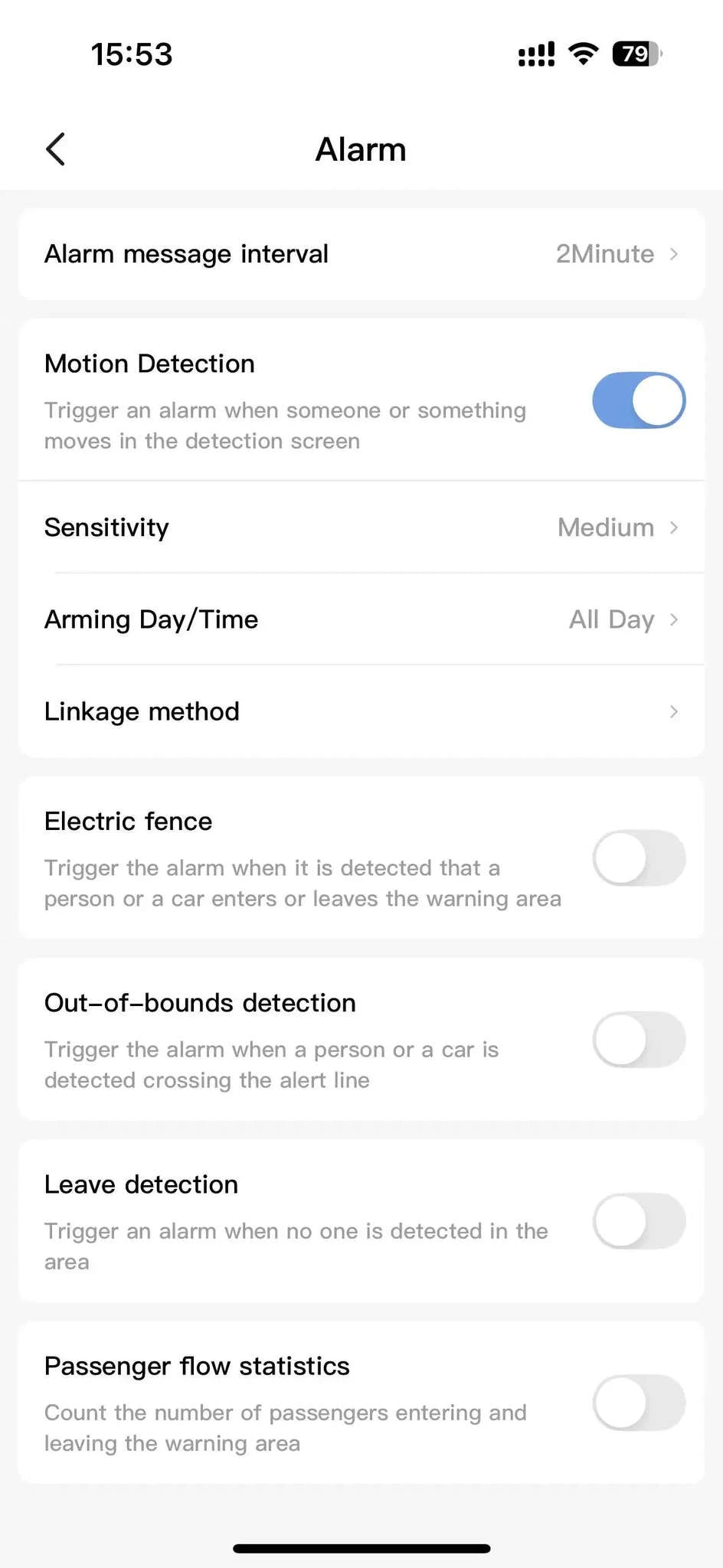Go back from the Alarm screen
723x1568 pixels.
coord(55,149)
